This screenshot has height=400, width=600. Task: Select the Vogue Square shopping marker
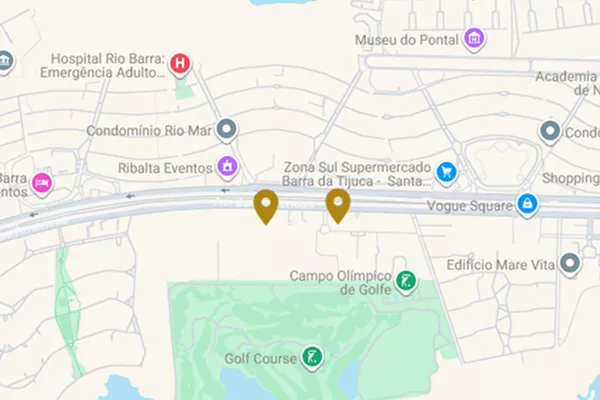tap(527, 205)
